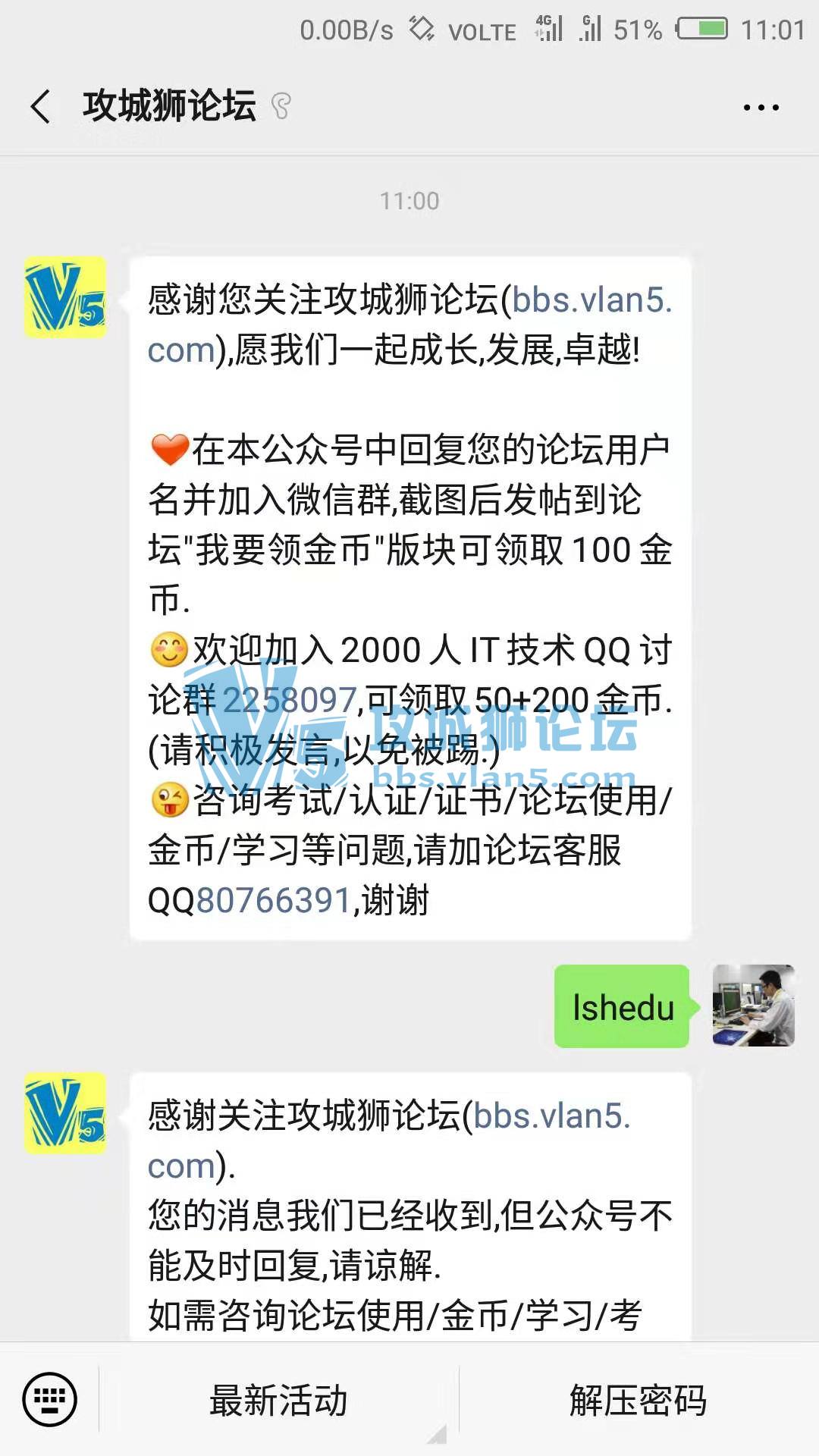Open my own profile avatar beside lshedu
The width and height of the screenshot is (819, 1456).
[x=753, y=1006]
